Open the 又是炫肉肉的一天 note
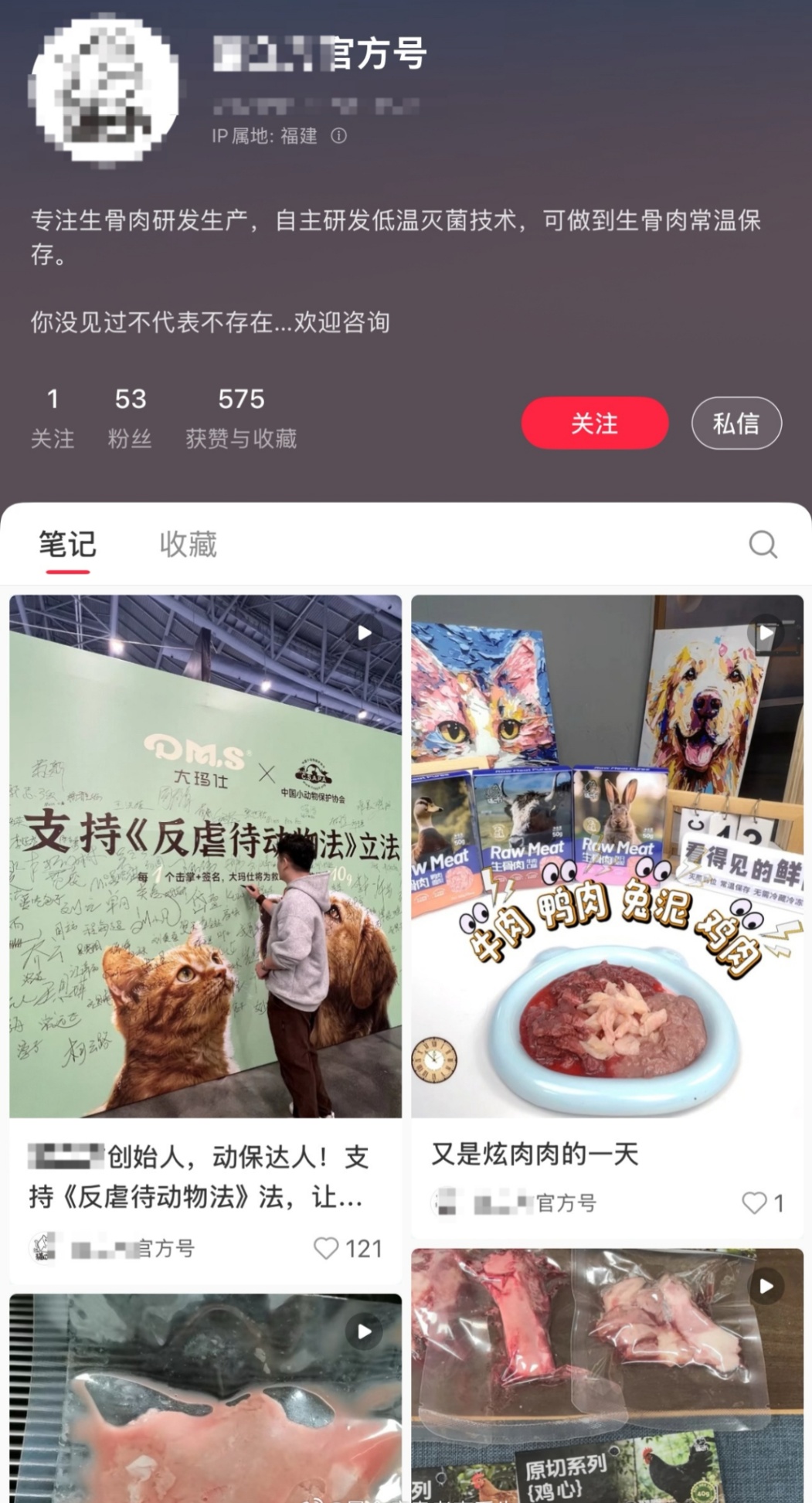The width and height of the screenshot is (812, 1503). click(x=607, y=856)
